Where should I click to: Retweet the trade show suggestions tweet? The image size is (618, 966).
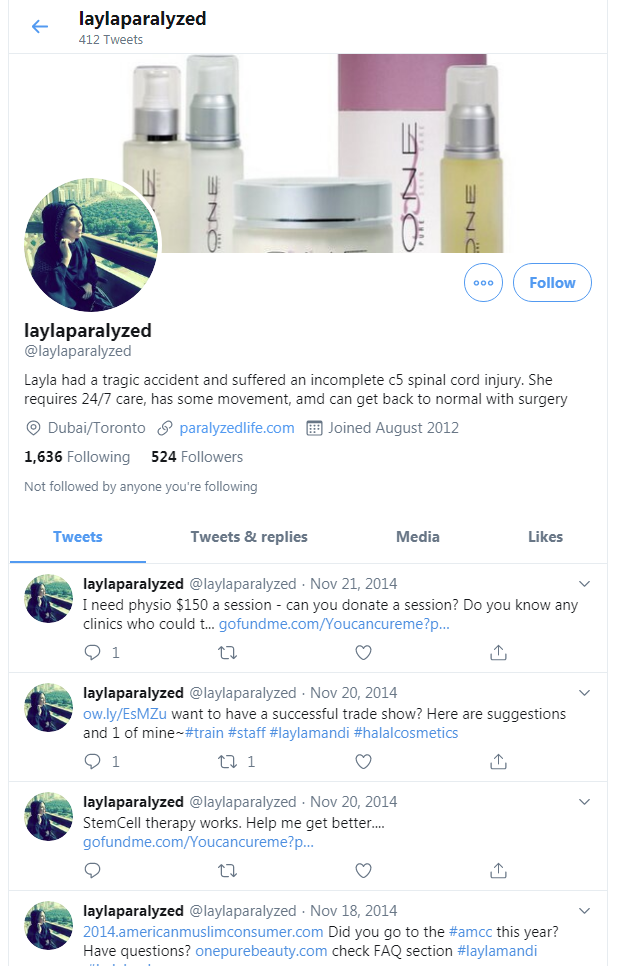click(228, 761)
